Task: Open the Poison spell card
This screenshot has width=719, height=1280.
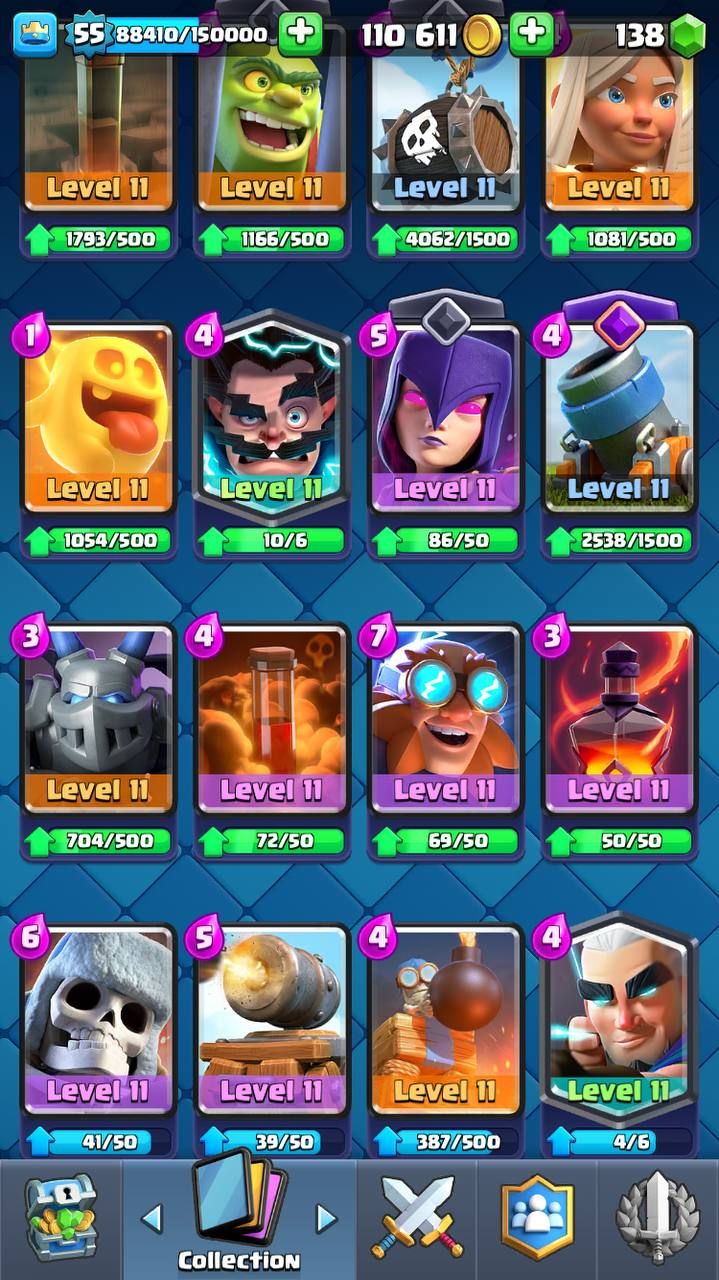Action: [x=272, y=720]
